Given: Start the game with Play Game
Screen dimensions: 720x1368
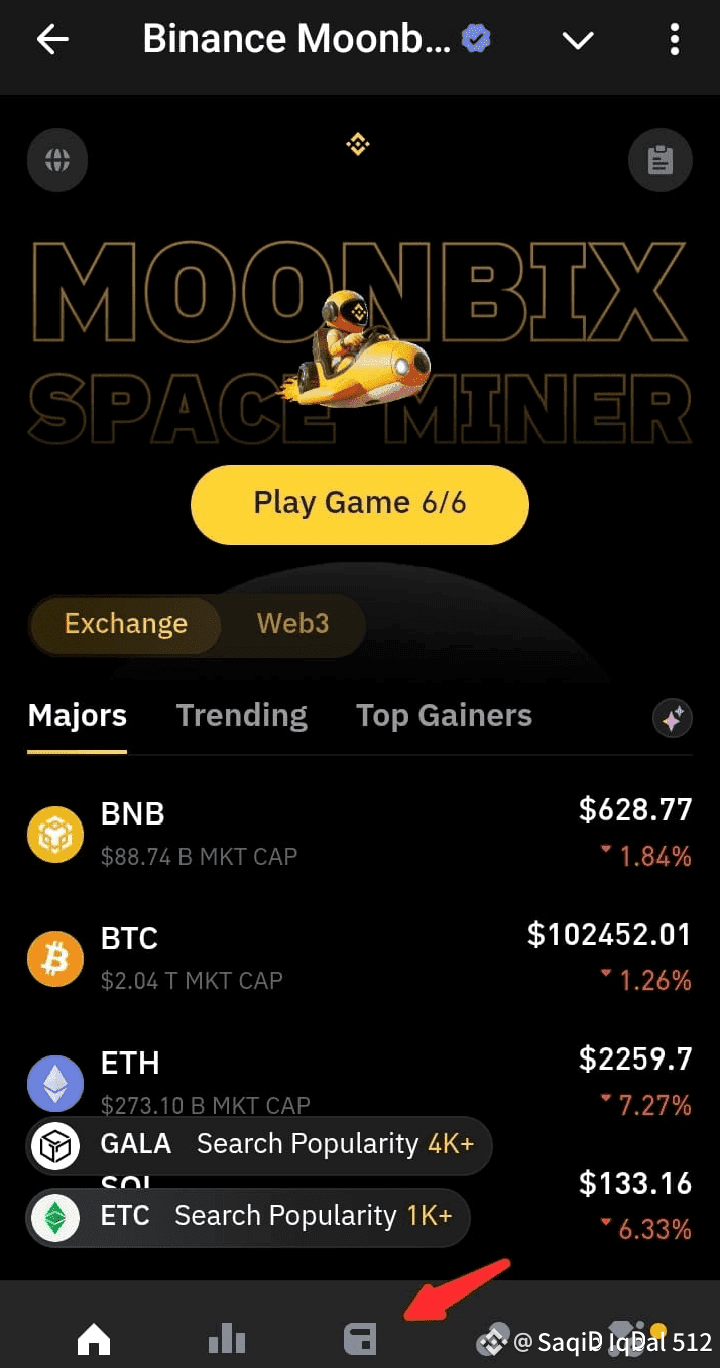Looking at the screenshot, I should (x=360, y=503).
